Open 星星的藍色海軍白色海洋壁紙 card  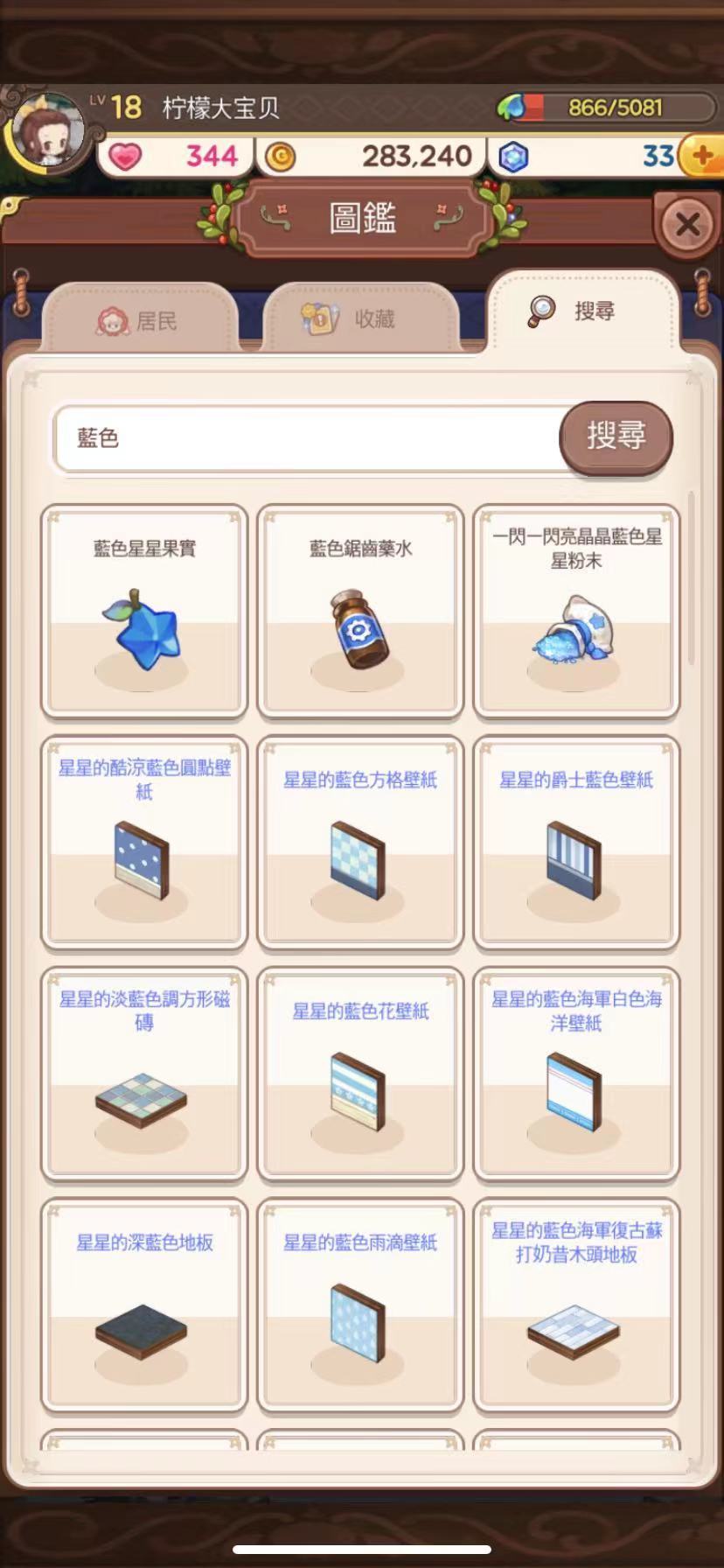[576, 1073]
